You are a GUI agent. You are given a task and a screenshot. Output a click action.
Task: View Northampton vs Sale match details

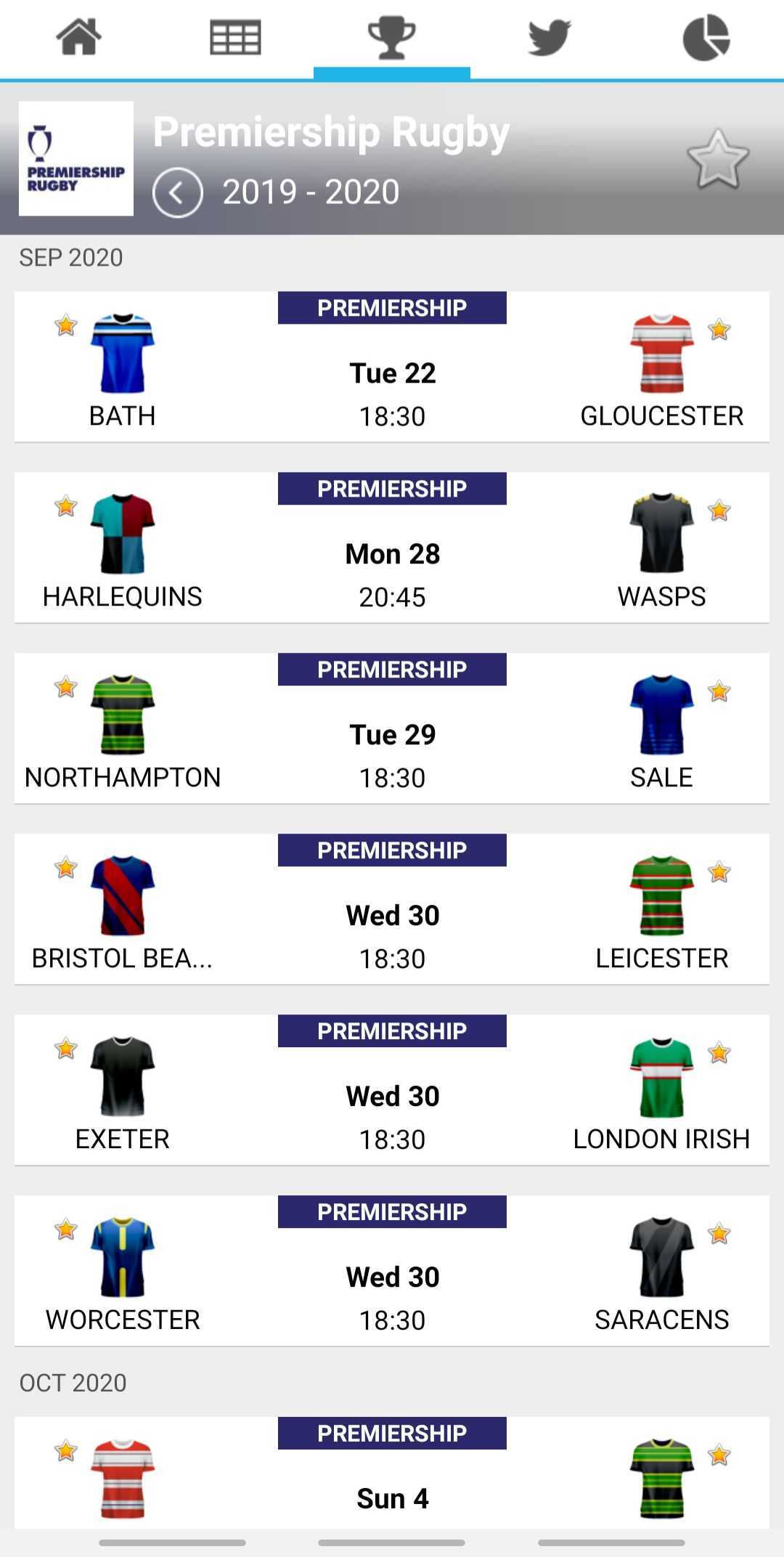pyautogui.click(x=392, y=728)
